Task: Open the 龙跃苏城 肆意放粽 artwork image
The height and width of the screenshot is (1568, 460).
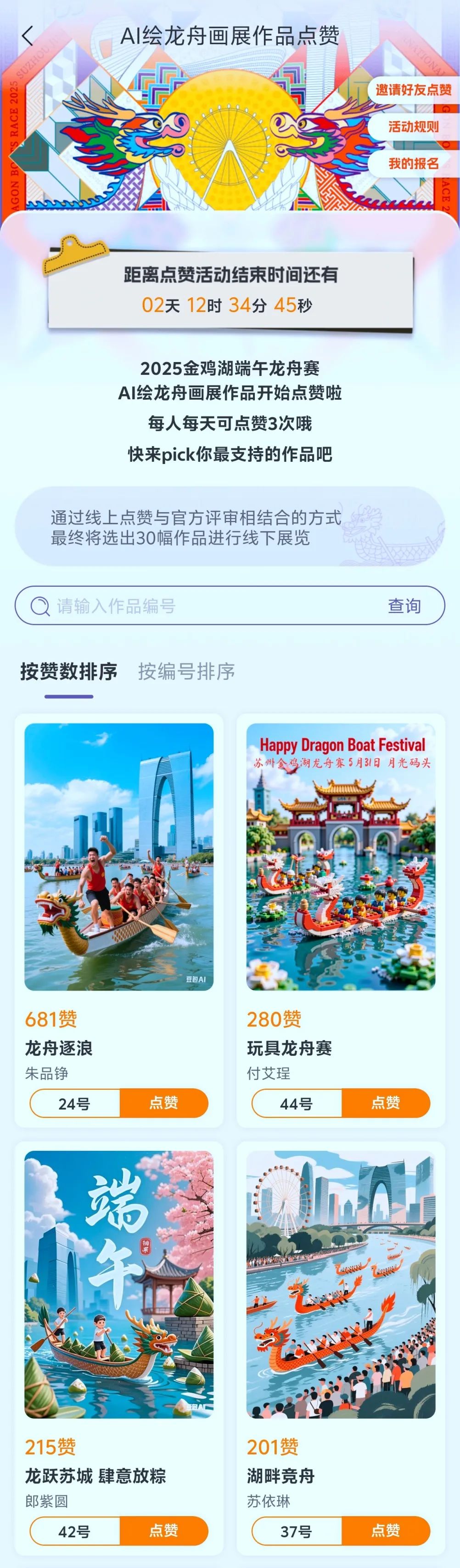Action: tap(118, 1285)
